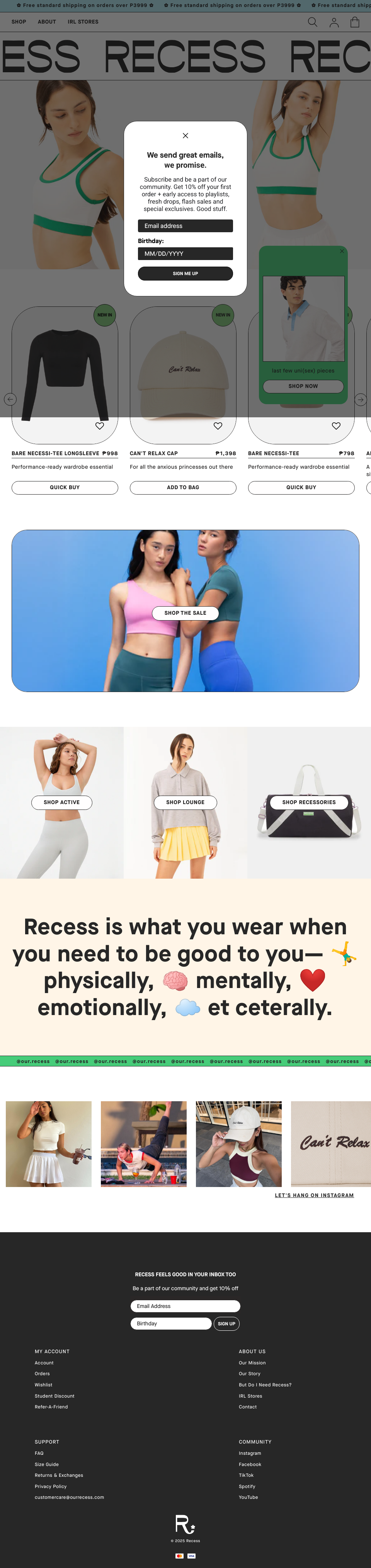This screenshot has width=371, height=1568.
Task: Open the Size Guide footer link
Action: [x=47, y=1464]
